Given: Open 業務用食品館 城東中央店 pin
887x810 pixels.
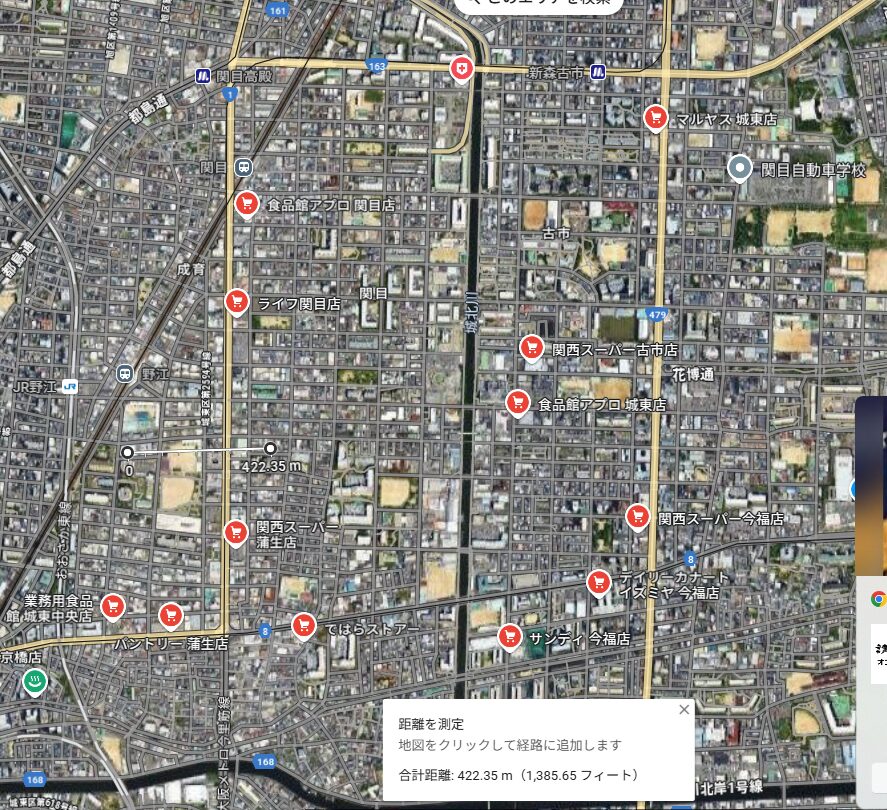Looking at the screenshot, I should (x=113, y=605).
